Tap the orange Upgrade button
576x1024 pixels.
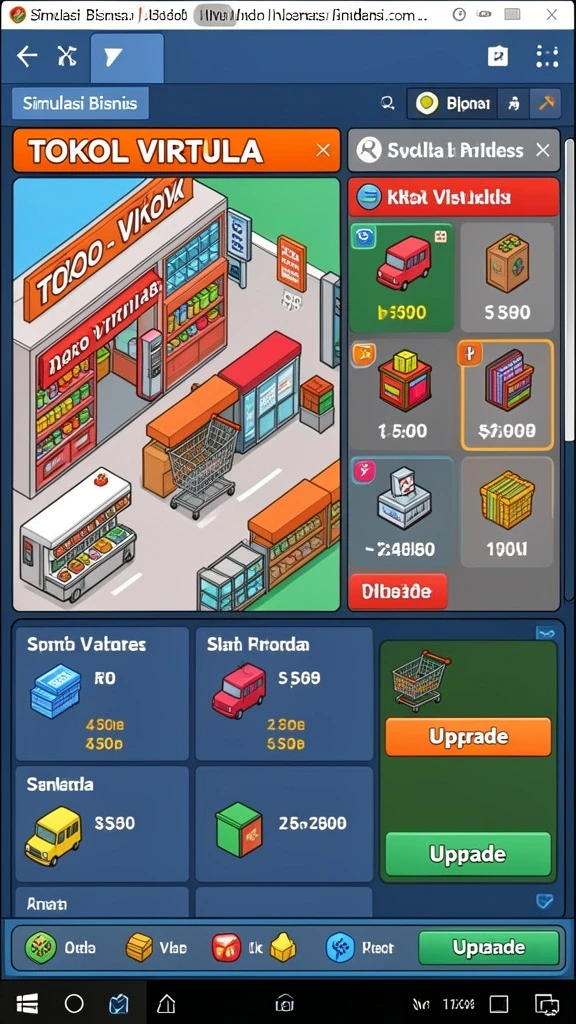click(468, 737)
